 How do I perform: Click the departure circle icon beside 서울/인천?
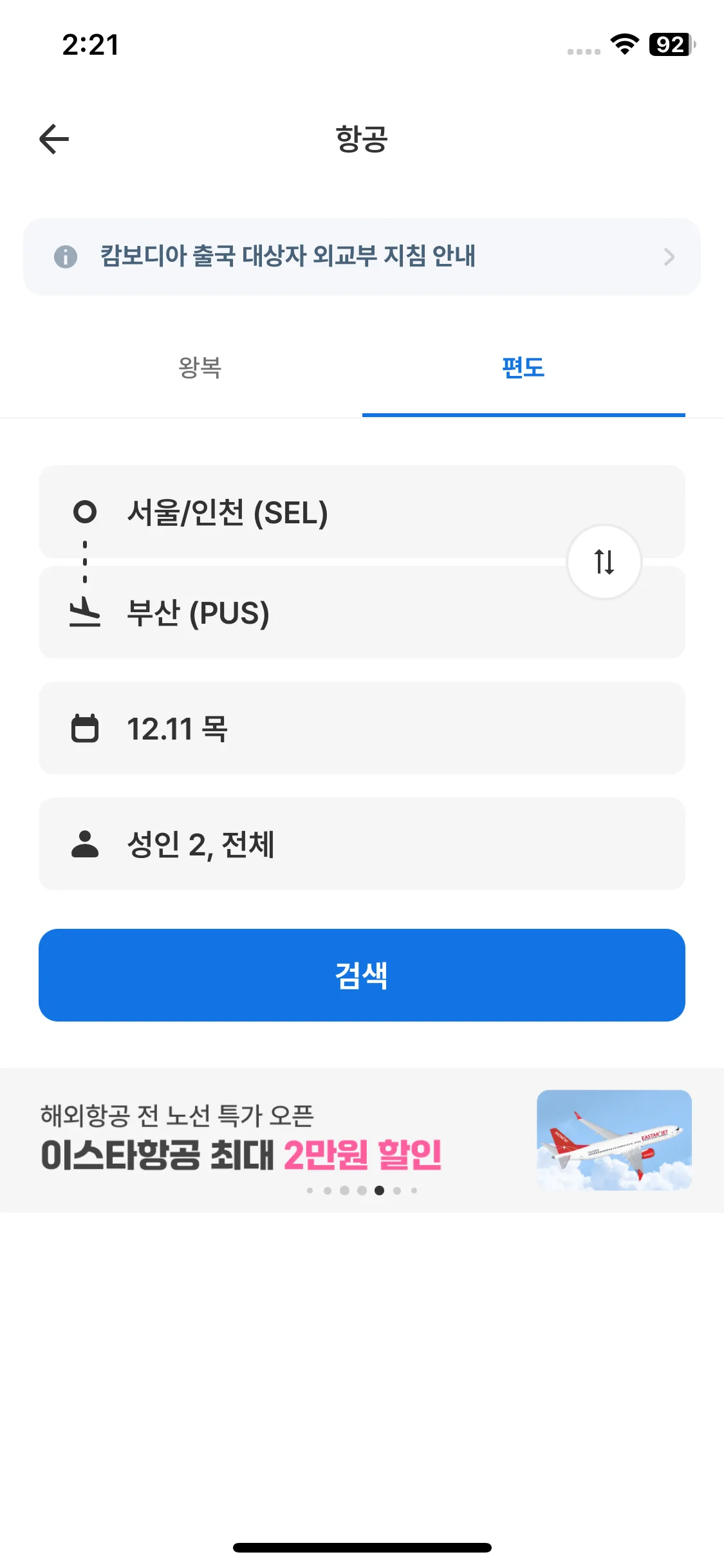[86, 512]
